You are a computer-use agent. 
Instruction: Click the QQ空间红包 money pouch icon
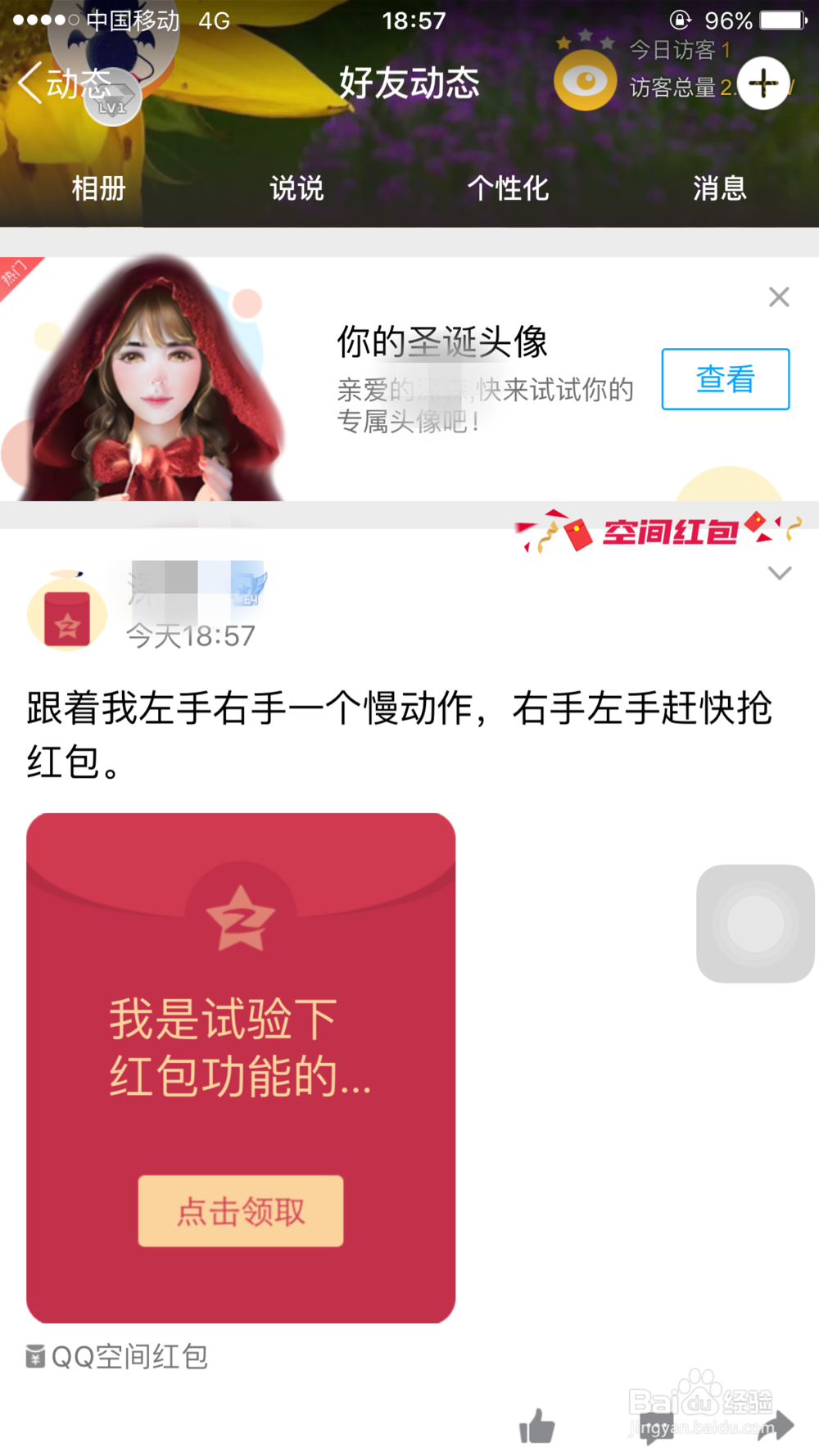click(x=34, y=1355)
